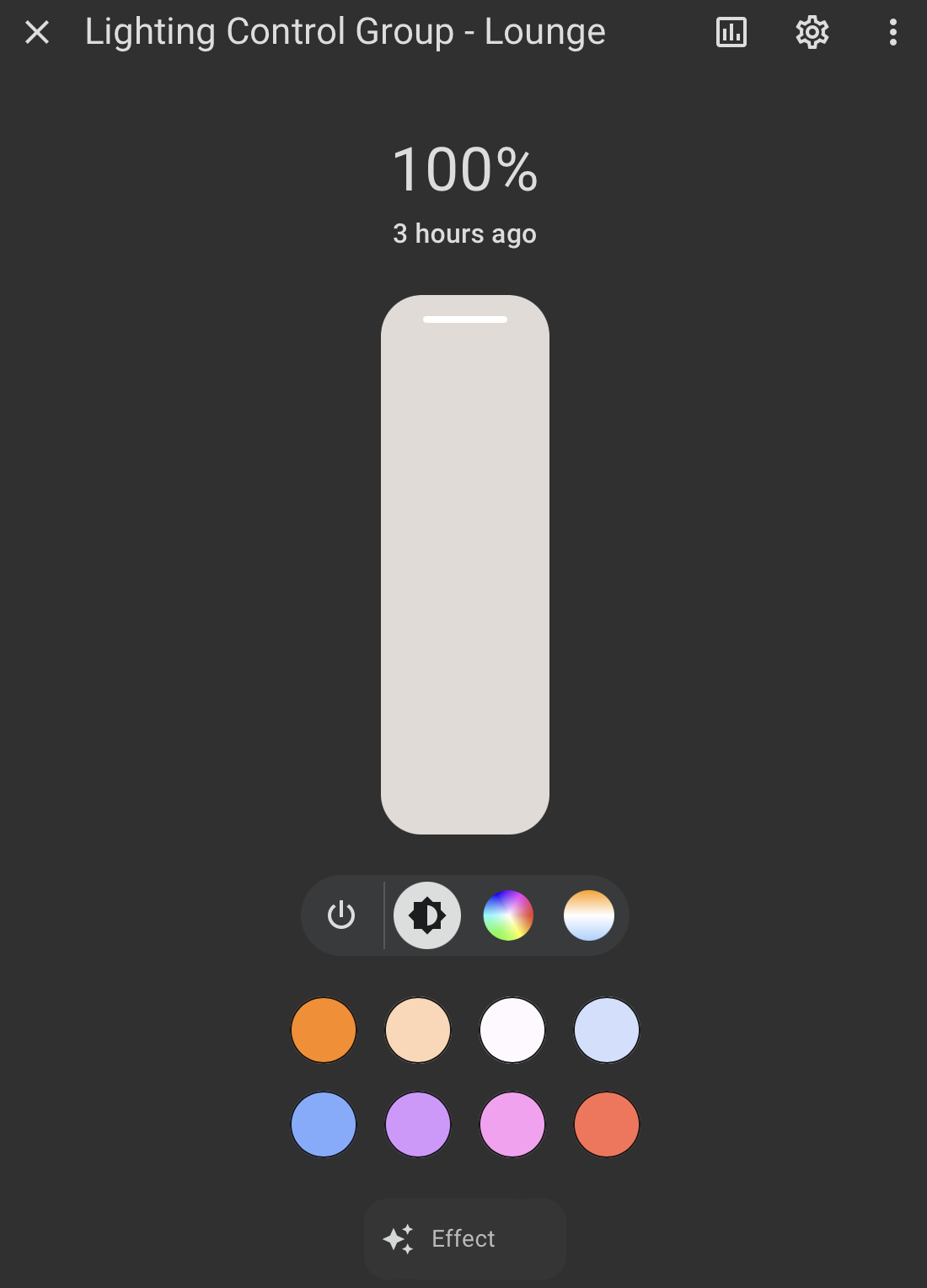This screenshot has height=1288, width=927.
Task: Open the three-dot overflow menu
Action: coord(892,33)
